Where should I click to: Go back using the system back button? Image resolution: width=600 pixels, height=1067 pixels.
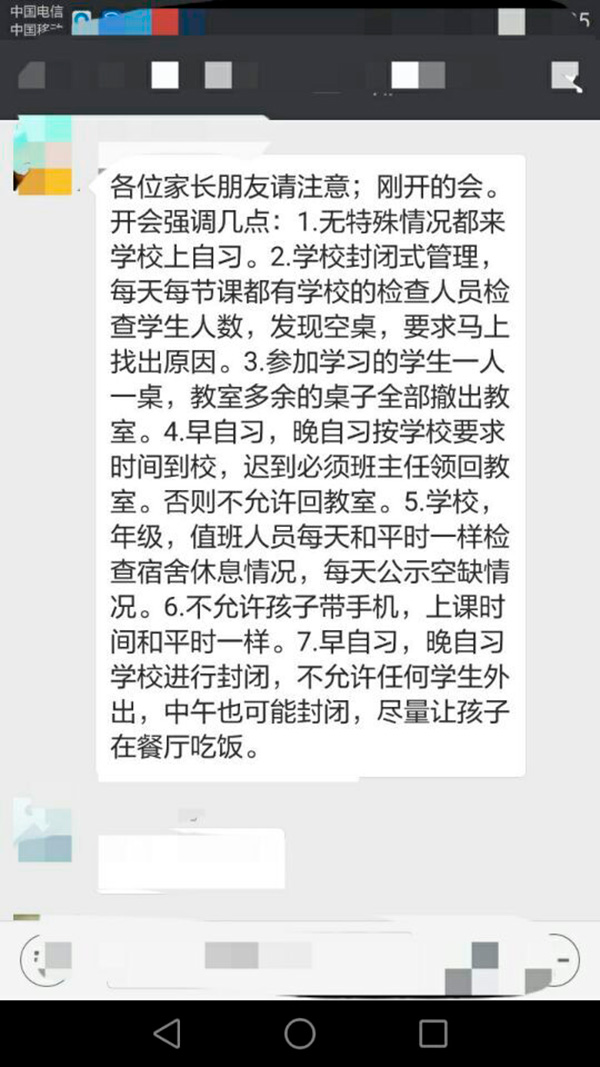coord(167,1033)
